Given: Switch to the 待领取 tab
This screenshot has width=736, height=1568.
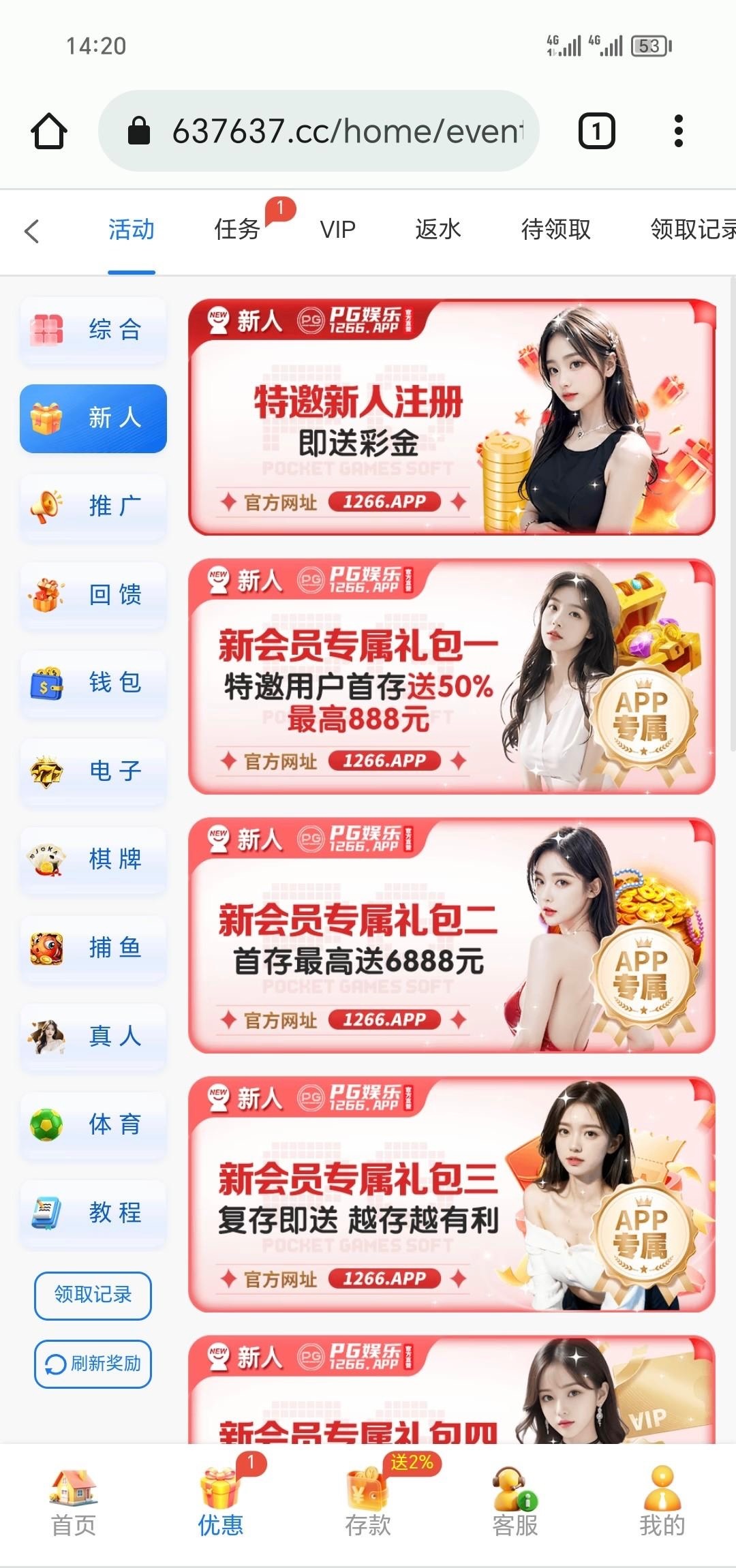Looking at the screenshot, I should click(x=555, y=230).
